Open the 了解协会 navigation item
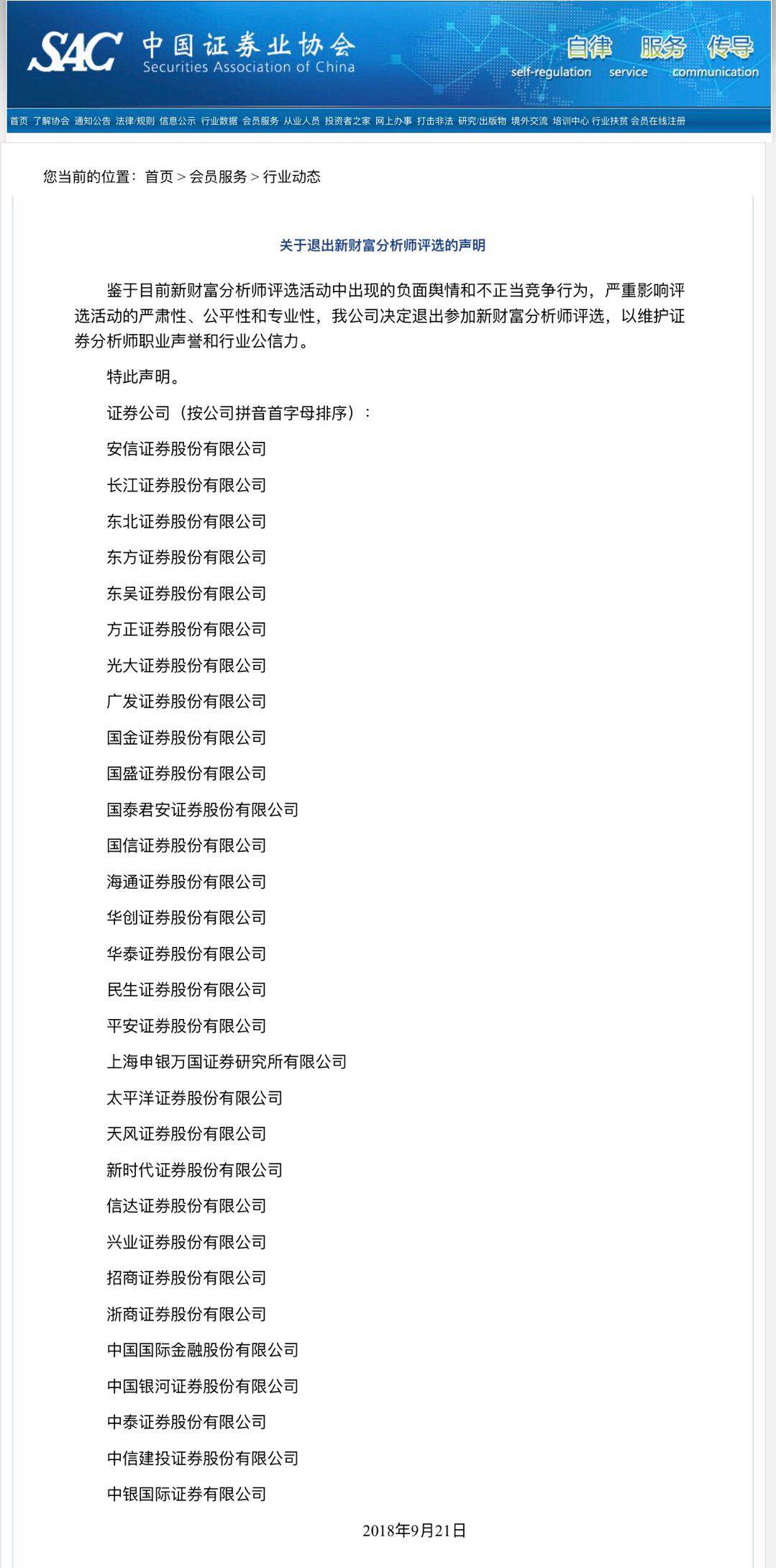 (x=51, y=121)
